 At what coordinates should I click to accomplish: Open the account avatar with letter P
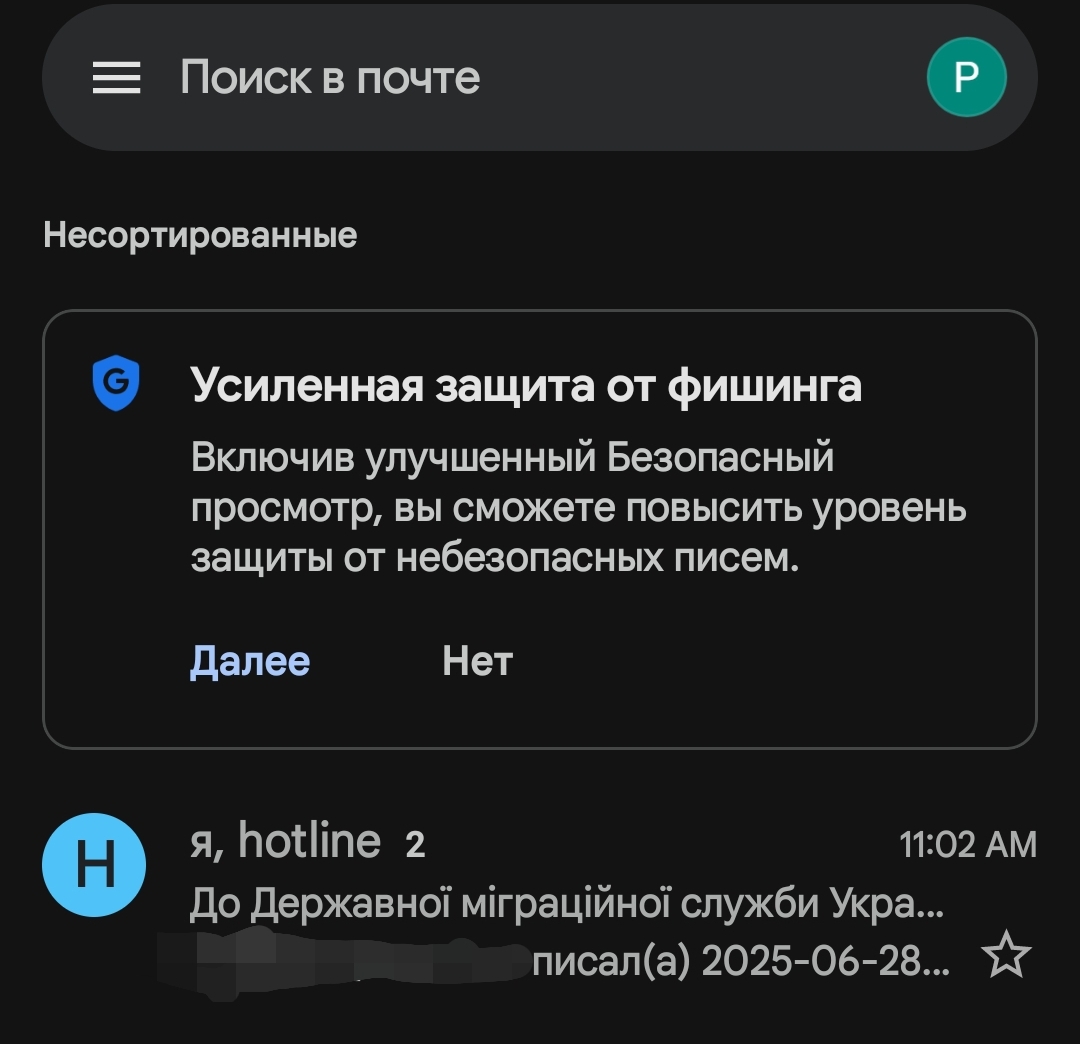(x=966, y=78)
